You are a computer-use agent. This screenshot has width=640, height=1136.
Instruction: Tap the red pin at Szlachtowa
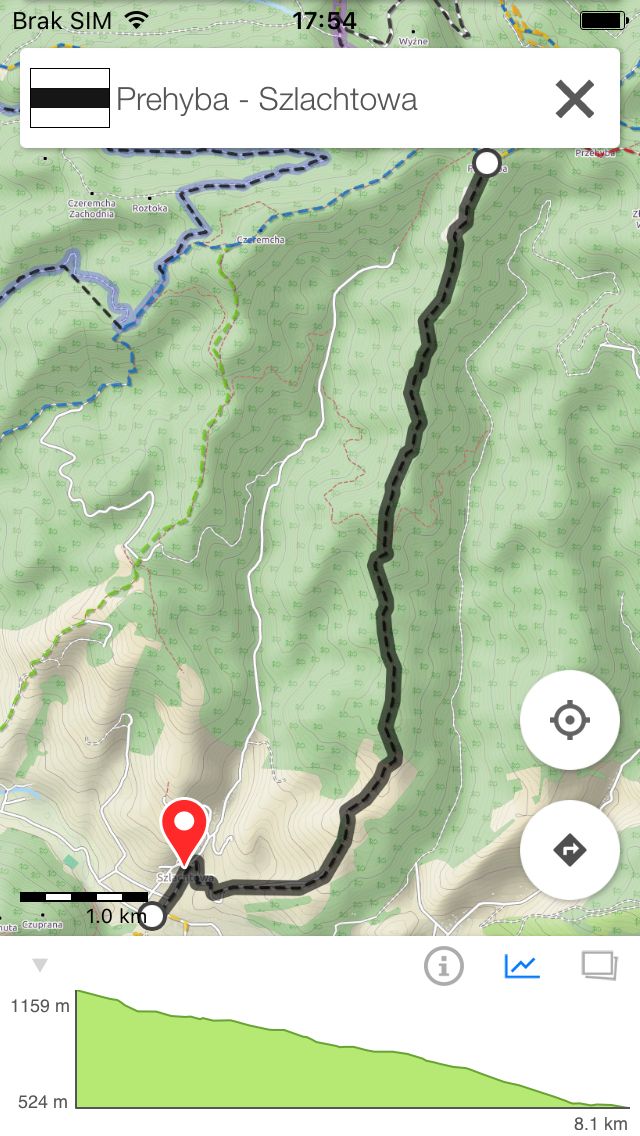pyautogui.click(x=185, y=832)
